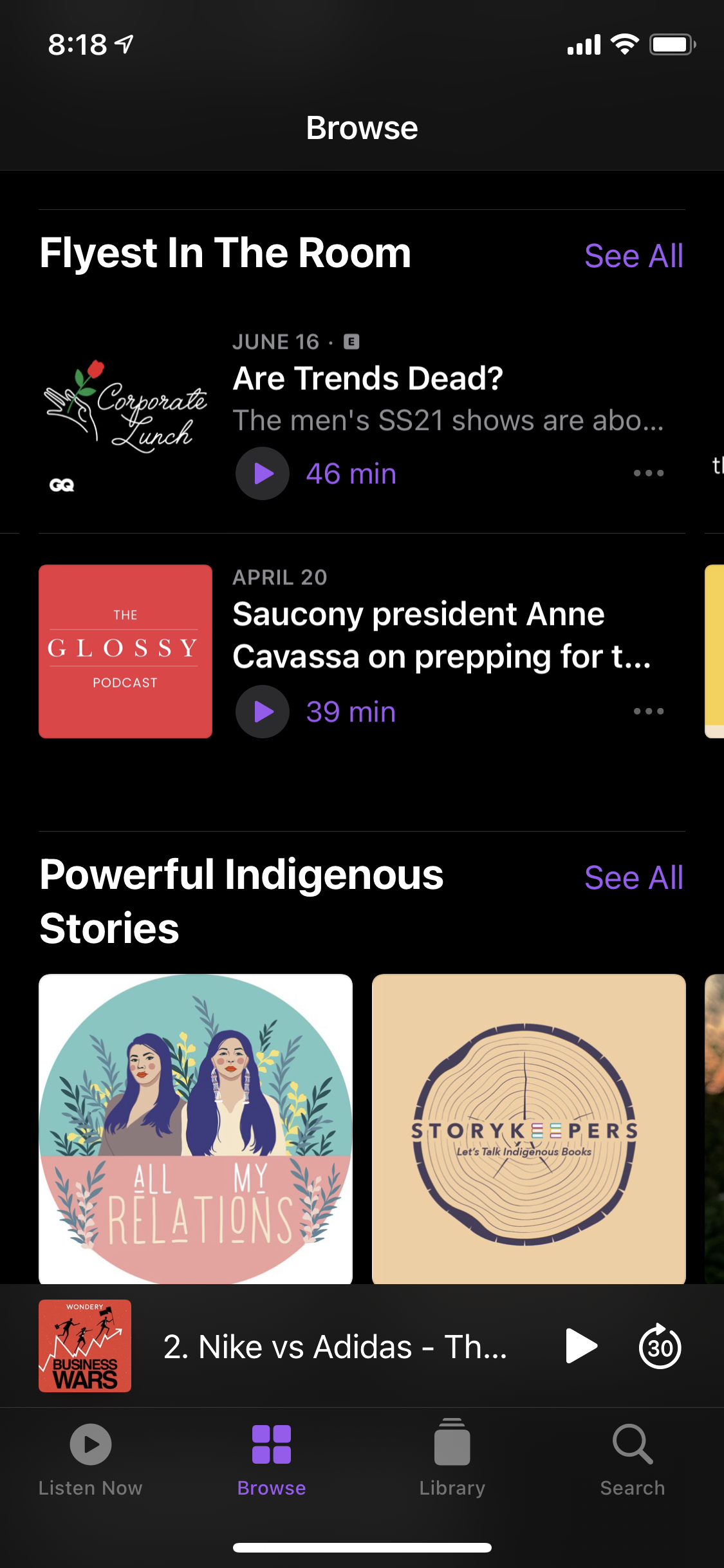Open more options for Saucony president episode
The width and height of the screenshot is (724, 1568).
(648, 712)
